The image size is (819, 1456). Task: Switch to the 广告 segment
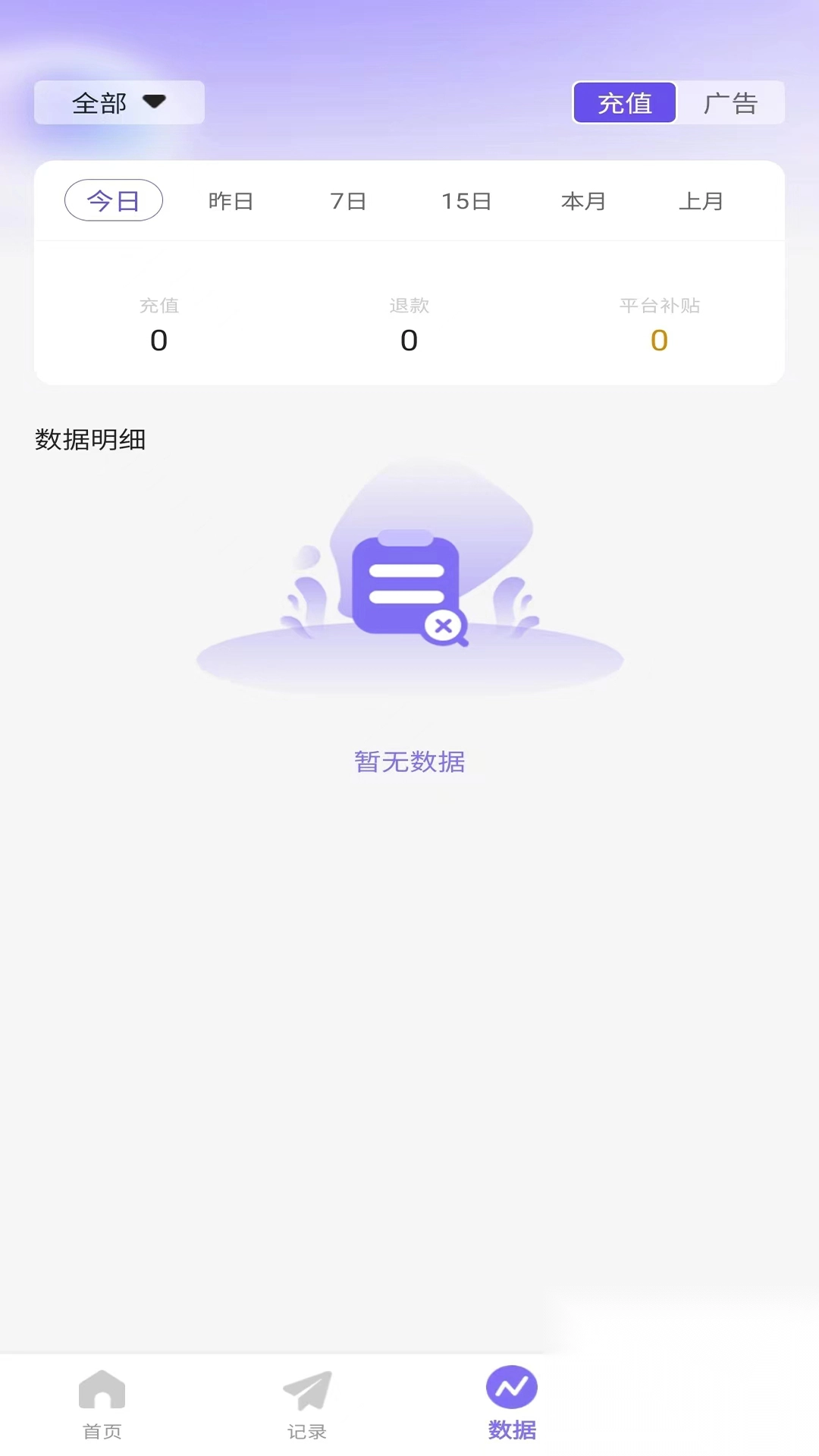click(730, 102)
